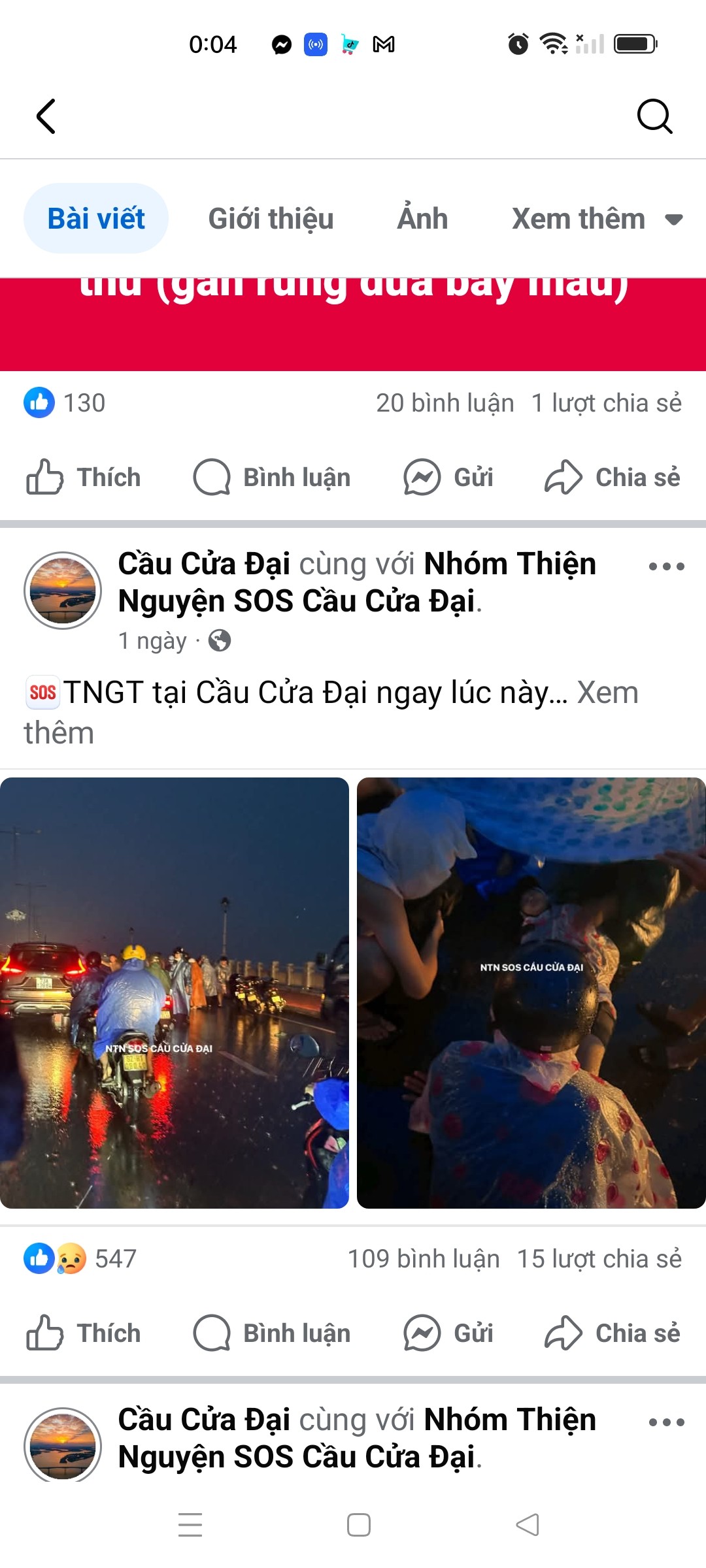Tap the system home button

tap(359, 1525)
